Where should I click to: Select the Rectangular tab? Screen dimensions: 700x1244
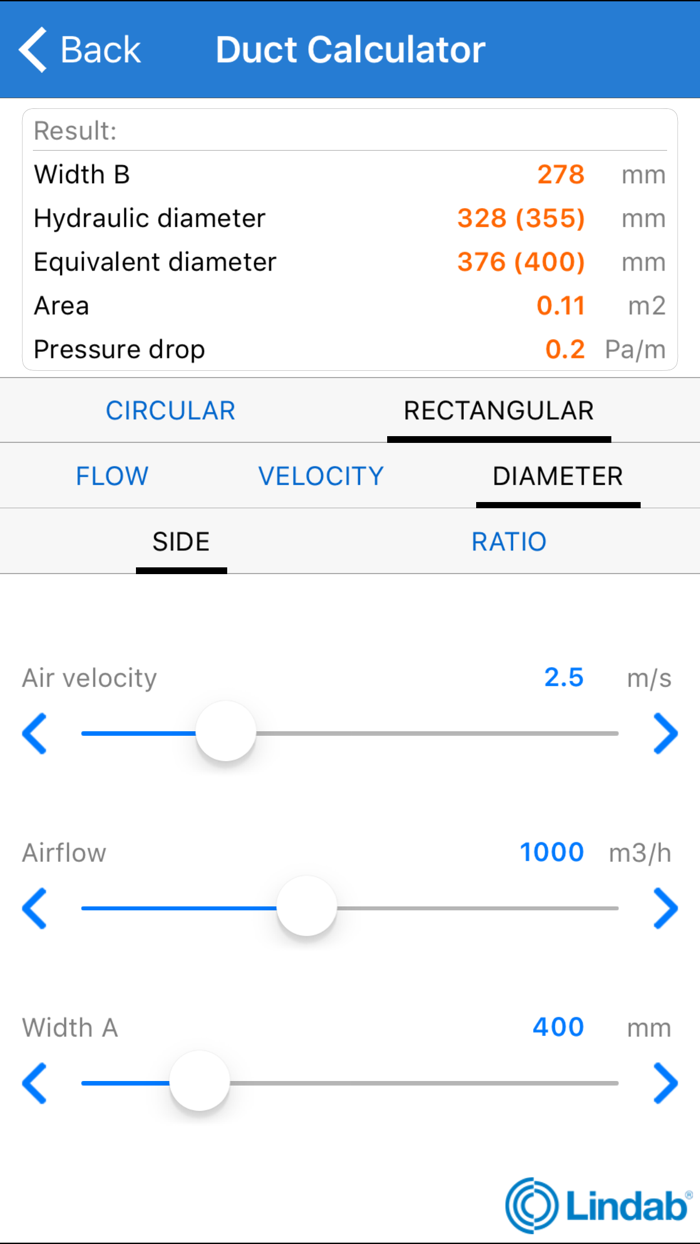pyautogui.click(x=498, y=410)
